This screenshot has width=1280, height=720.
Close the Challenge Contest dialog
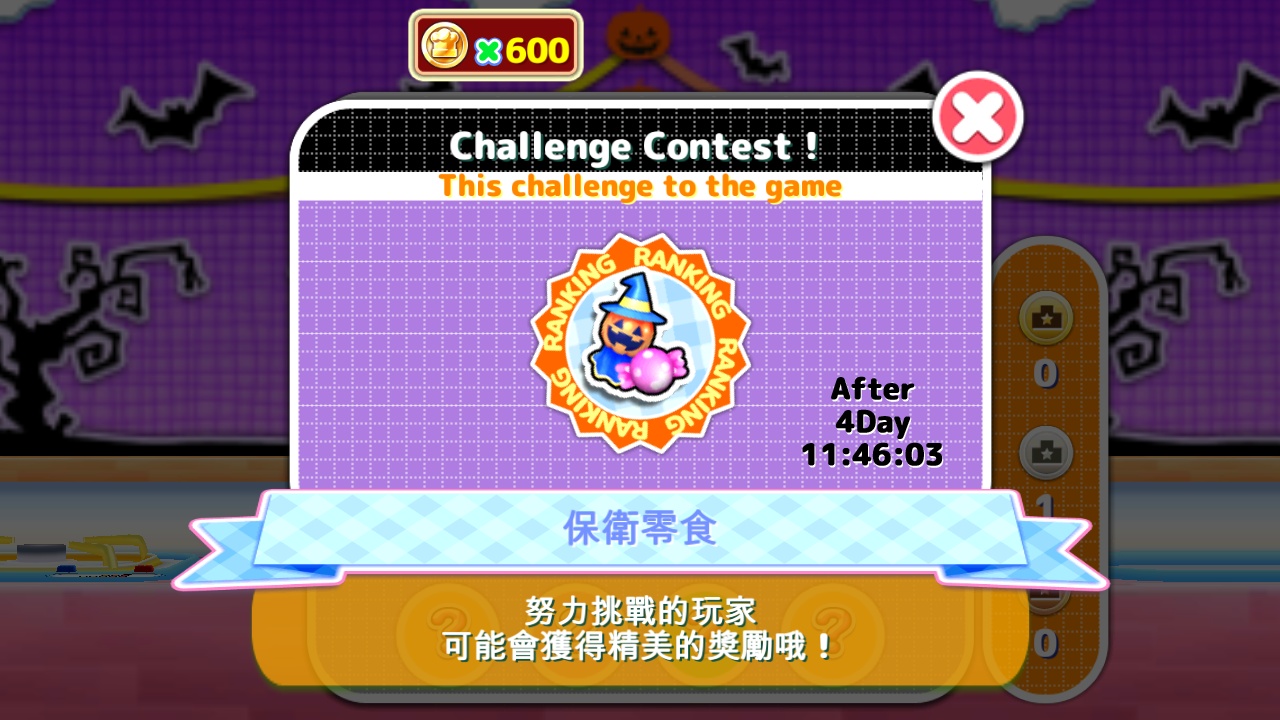pos(977,119)
